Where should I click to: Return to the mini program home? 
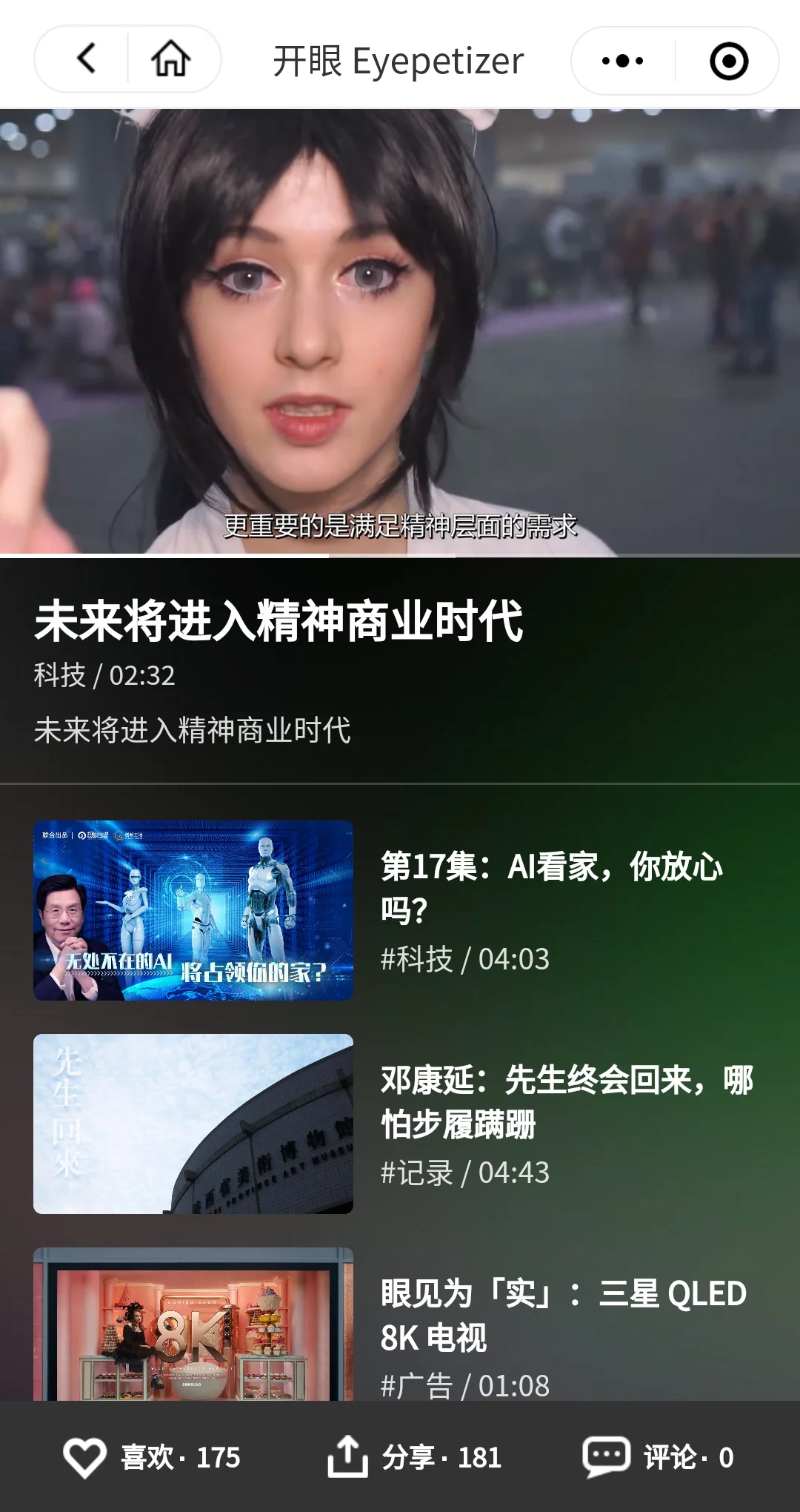tap(171, 59)
